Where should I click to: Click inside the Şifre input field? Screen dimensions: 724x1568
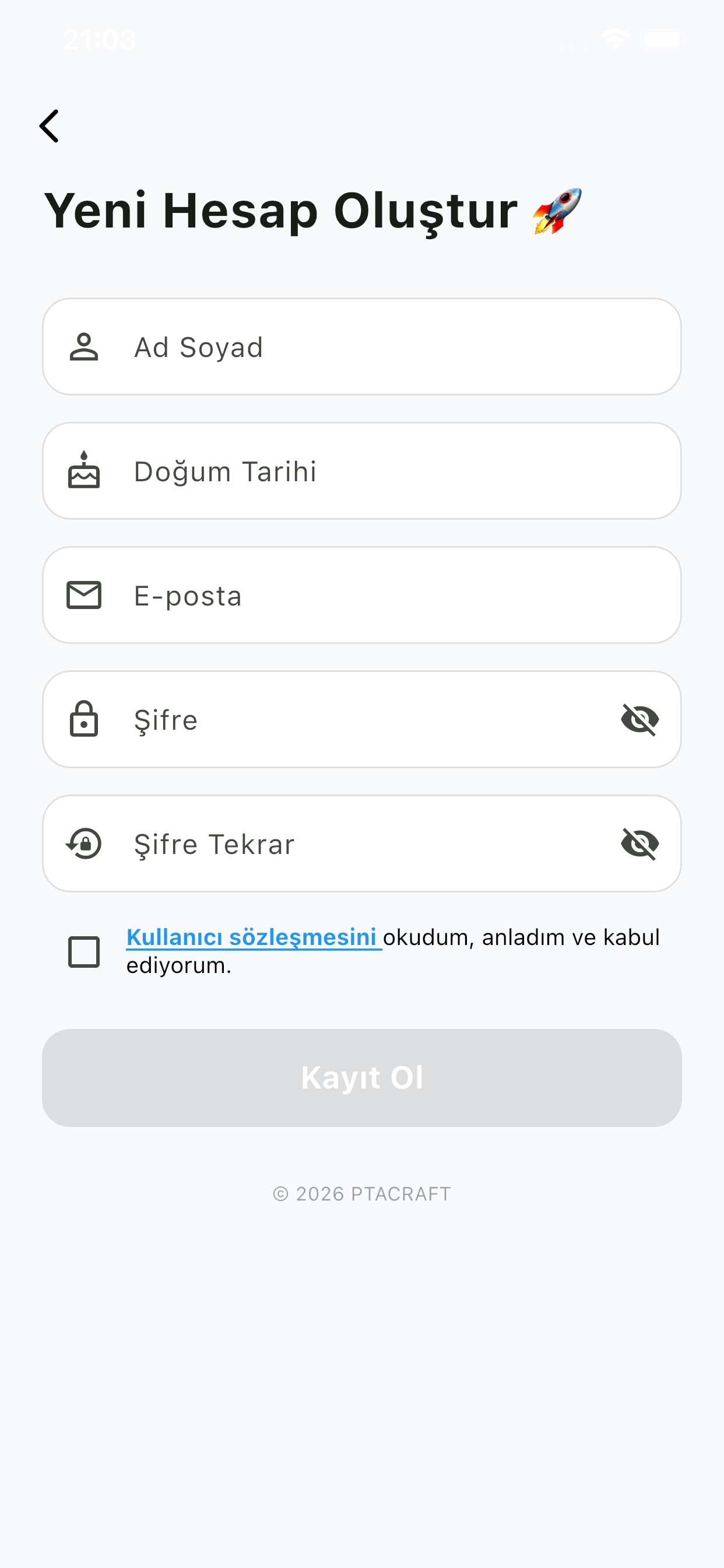[304, 719]
